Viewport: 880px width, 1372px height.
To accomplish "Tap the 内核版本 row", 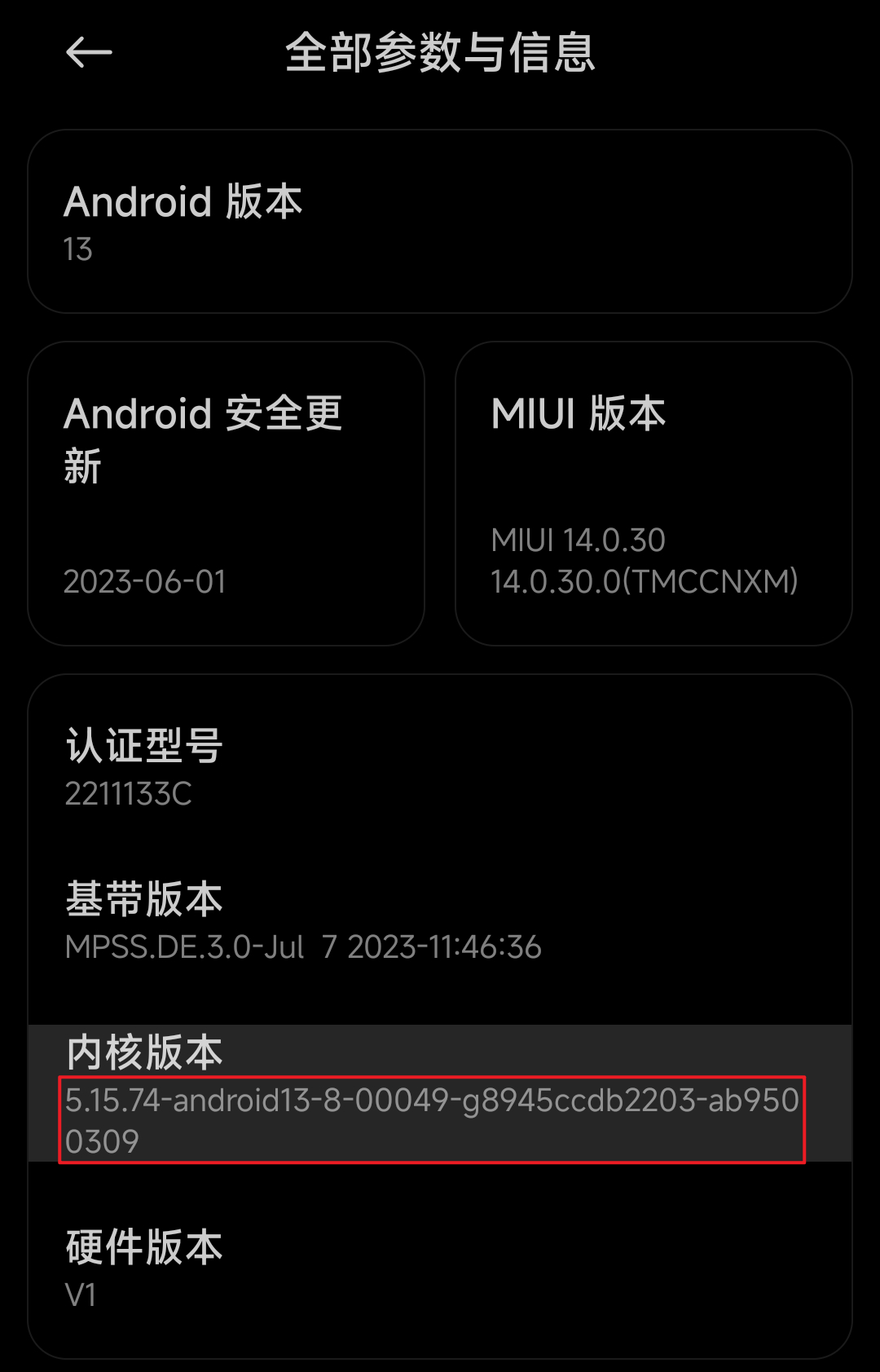I will click(440, 1094).
